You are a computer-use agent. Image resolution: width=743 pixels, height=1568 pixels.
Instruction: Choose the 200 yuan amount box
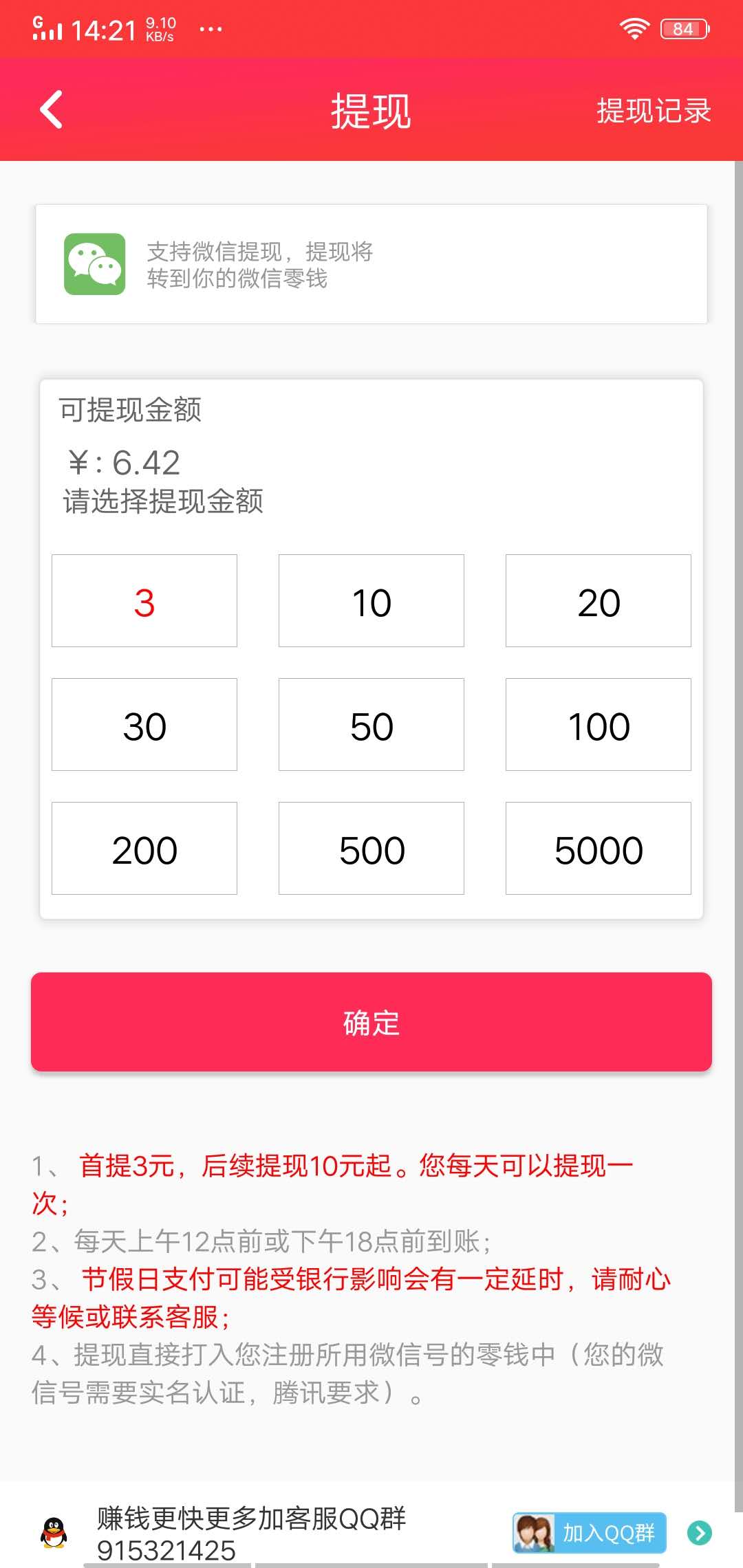click(x=144, y=848)
